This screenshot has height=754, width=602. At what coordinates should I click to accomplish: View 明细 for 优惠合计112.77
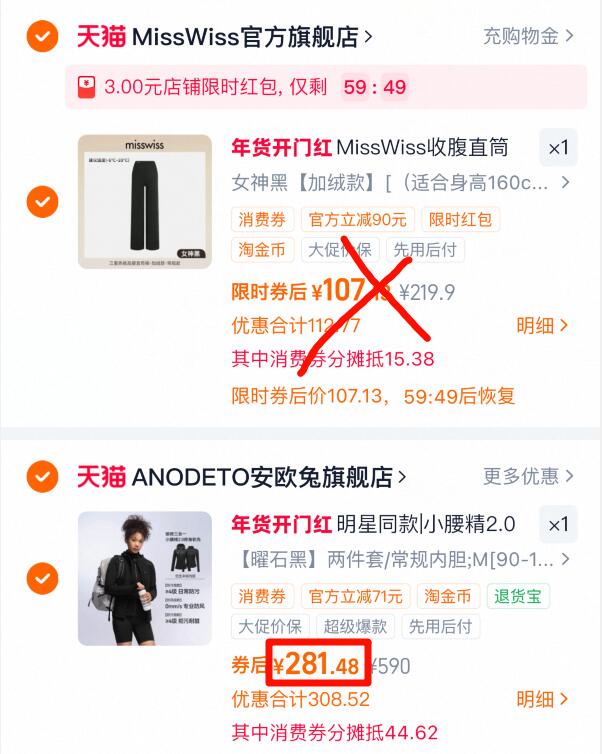[541, 325]
